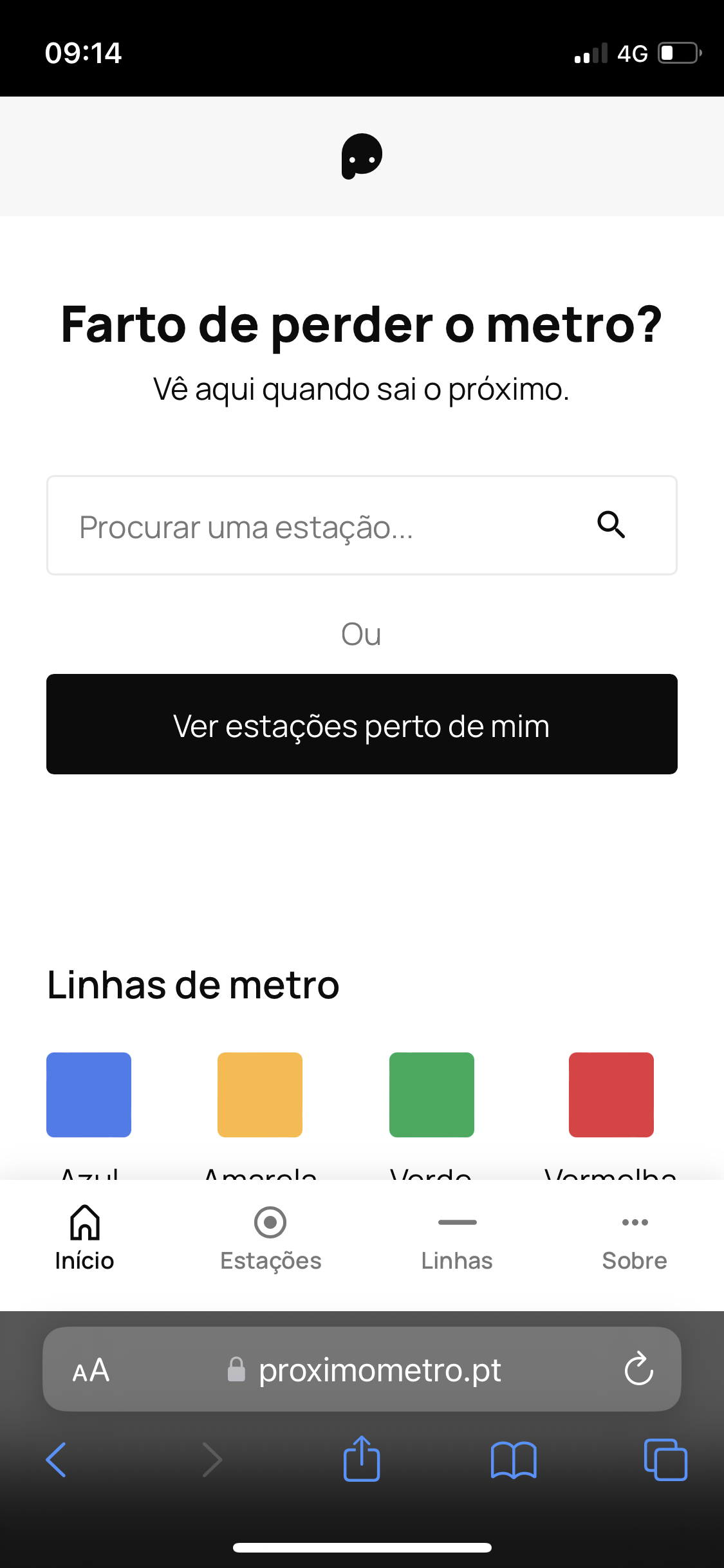Tap Ver estações perto de mim
This screenshot has width=724, height=1568.
click(x=362, y=724)
